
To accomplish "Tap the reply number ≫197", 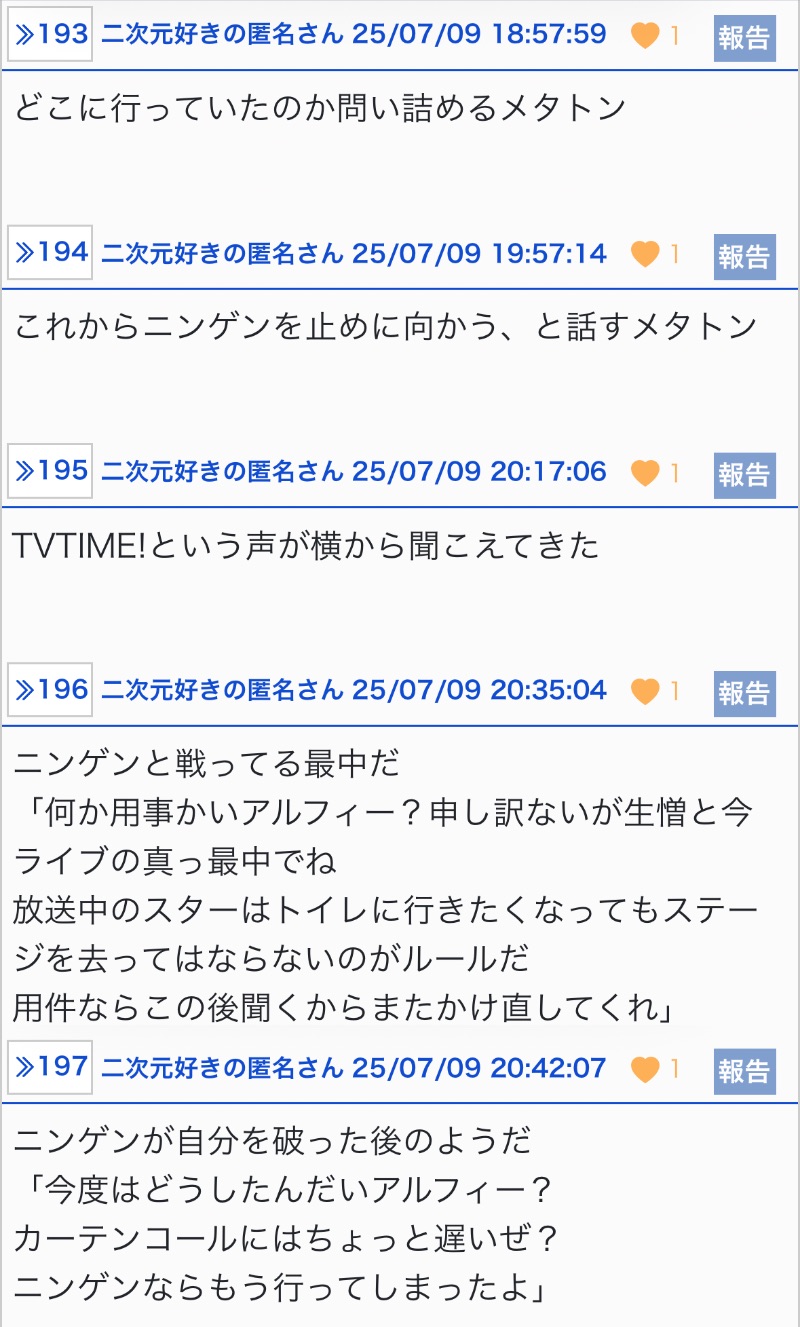I will point(50,1067).
